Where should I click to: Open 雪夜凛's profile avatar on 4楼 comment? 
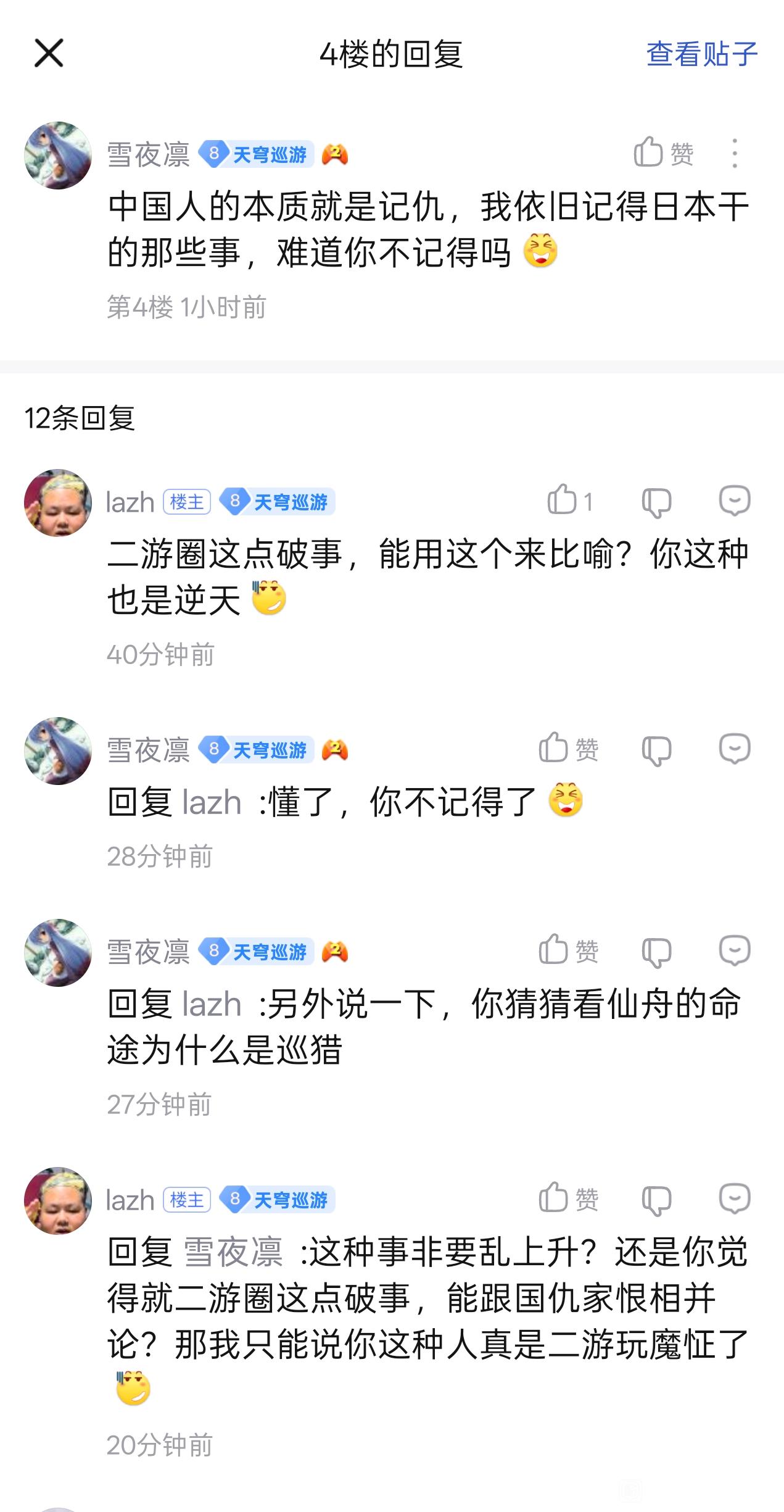(x=58, y=155)
